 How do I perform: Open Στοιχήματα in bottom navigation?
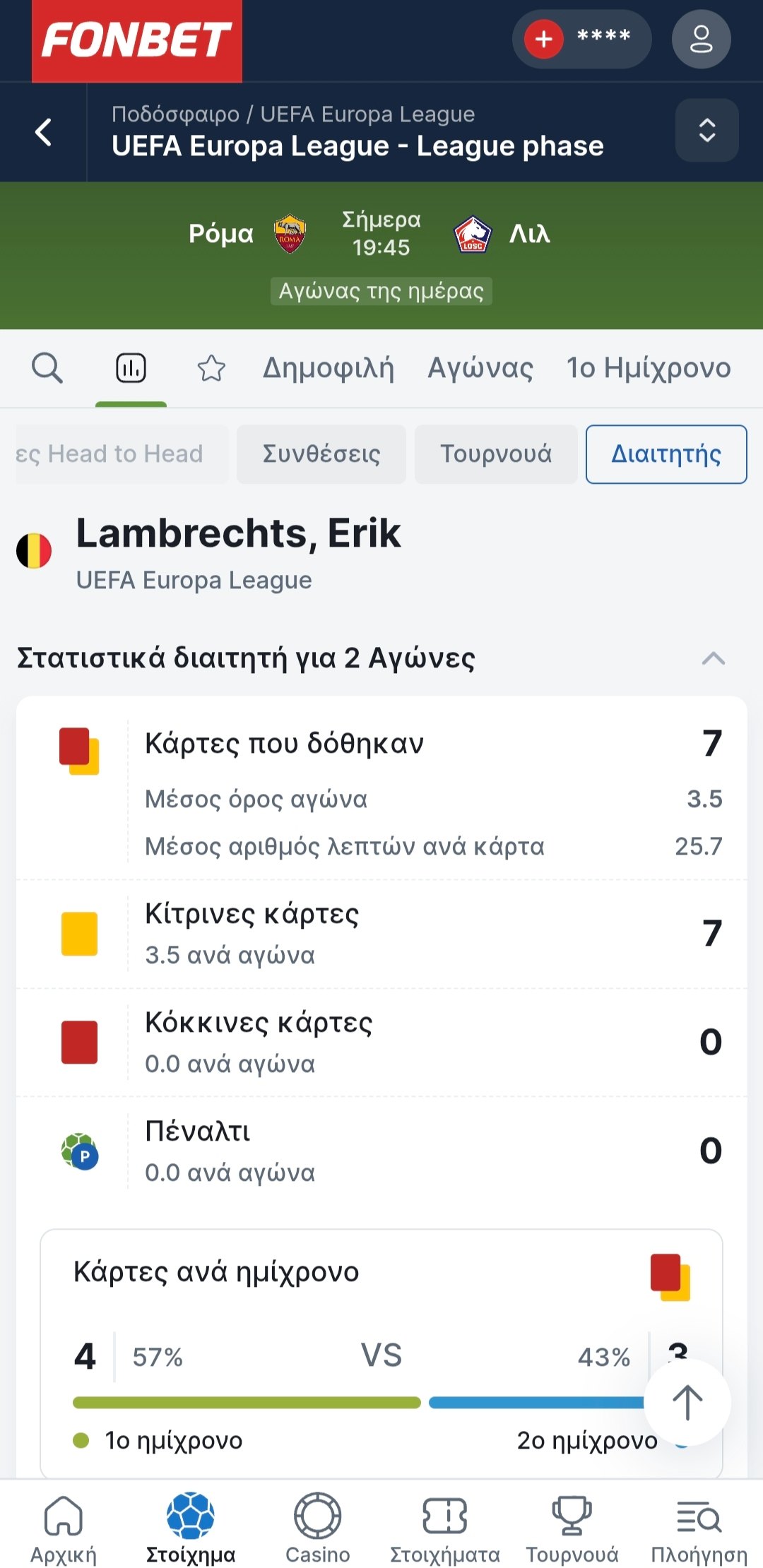445,1529
